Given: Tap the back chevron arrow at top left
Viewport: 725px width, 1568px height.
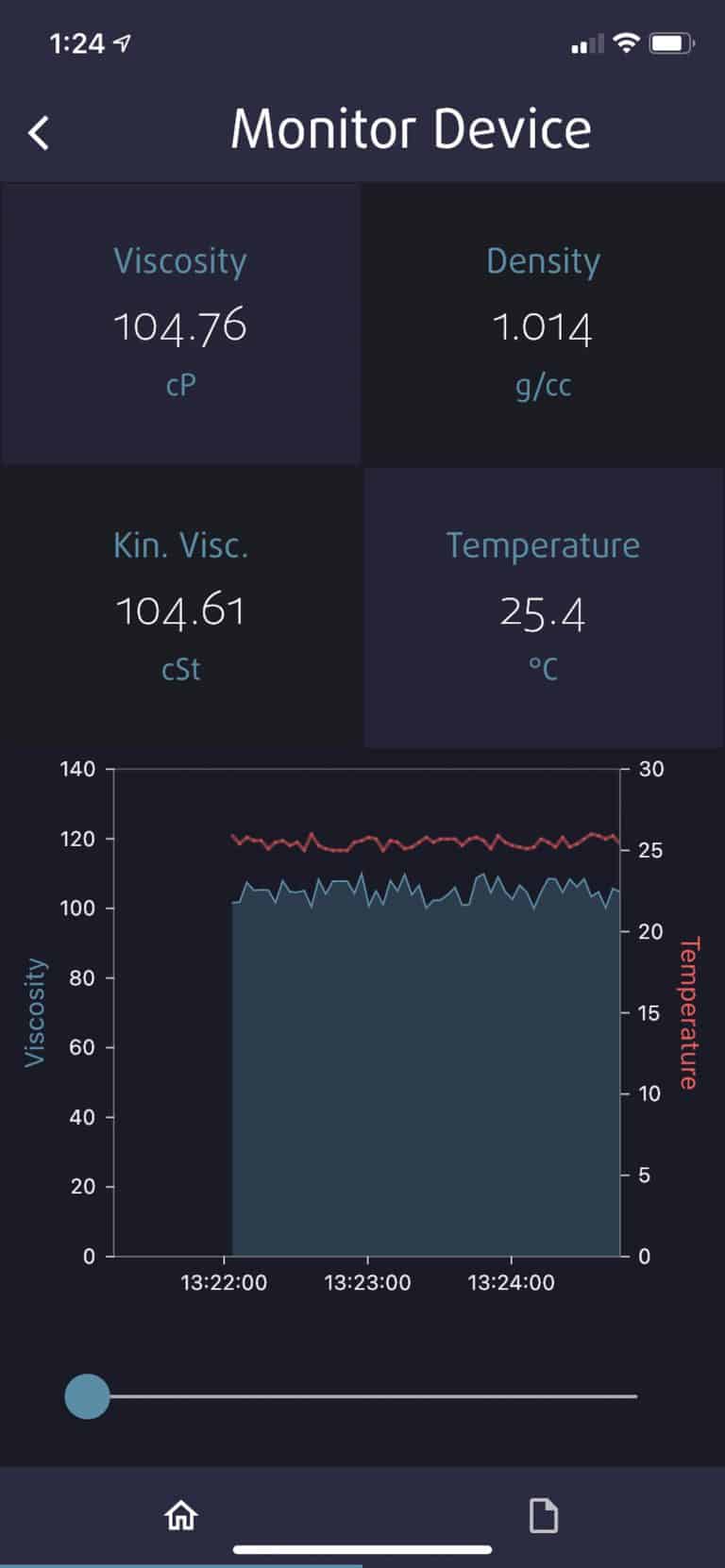Looking at the screenshot, I should [x=40, y=132].
